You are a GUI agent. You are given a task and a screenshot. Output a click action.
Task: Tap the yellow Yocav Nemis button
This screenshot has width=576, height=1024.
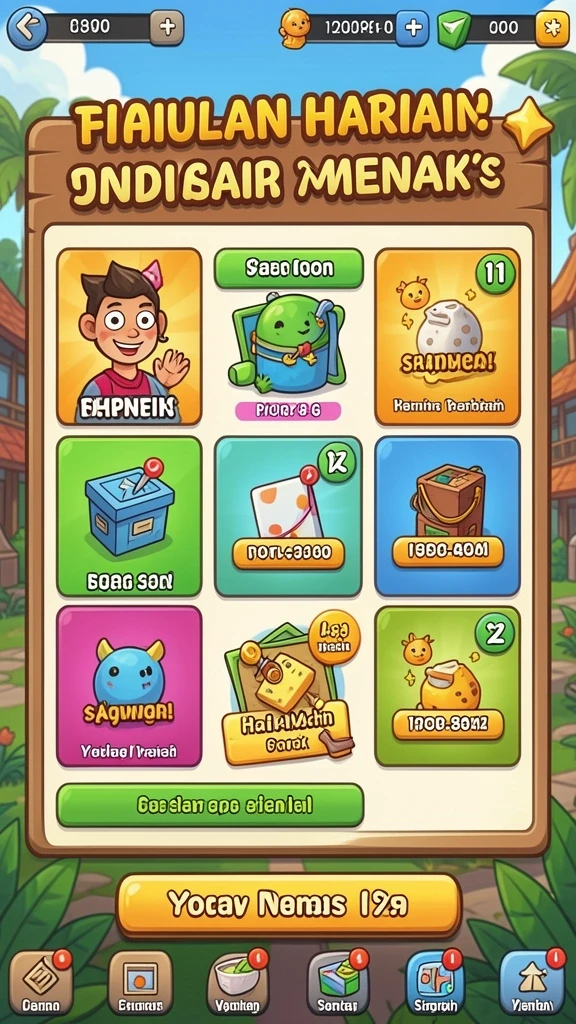coord(289,904)
